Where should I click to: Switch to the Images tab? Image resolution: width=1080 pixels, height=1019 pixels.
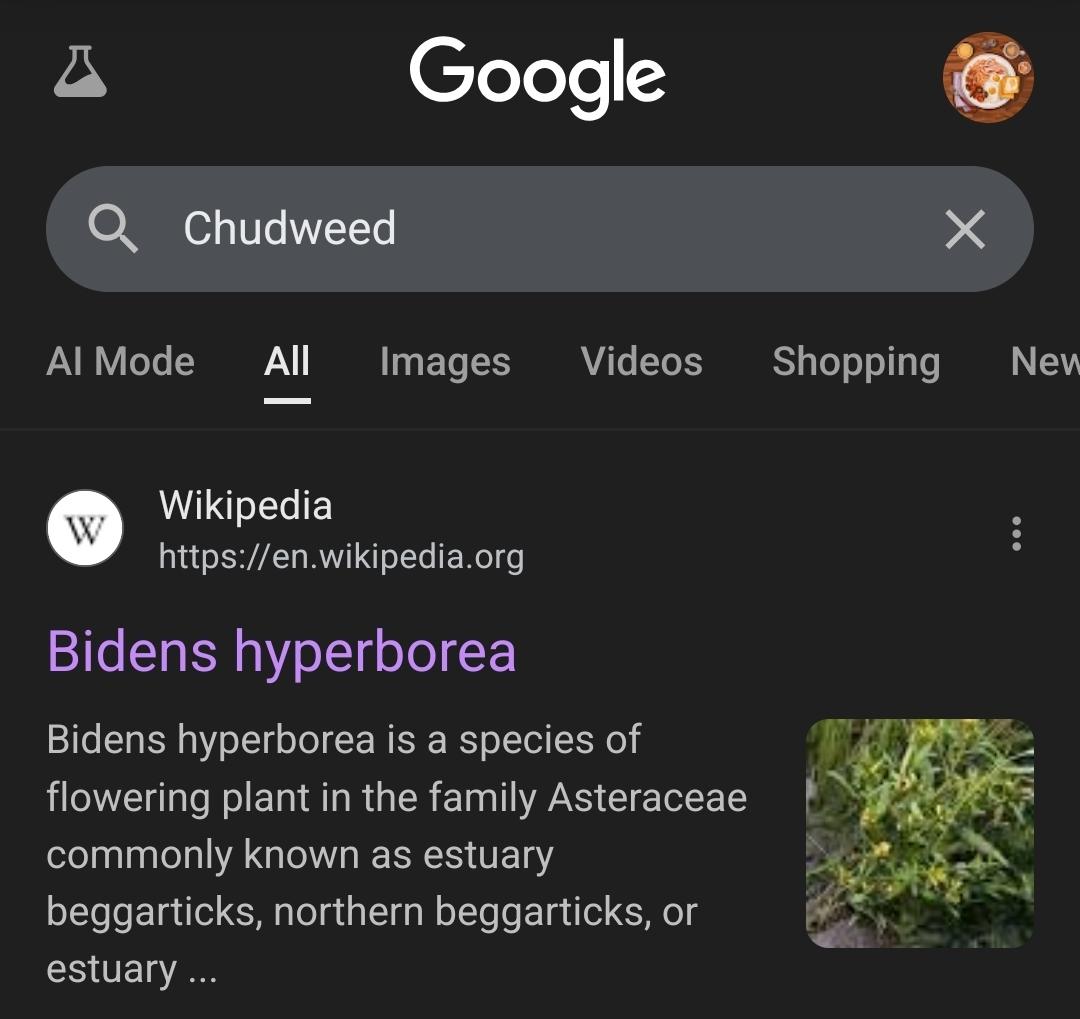445,361
